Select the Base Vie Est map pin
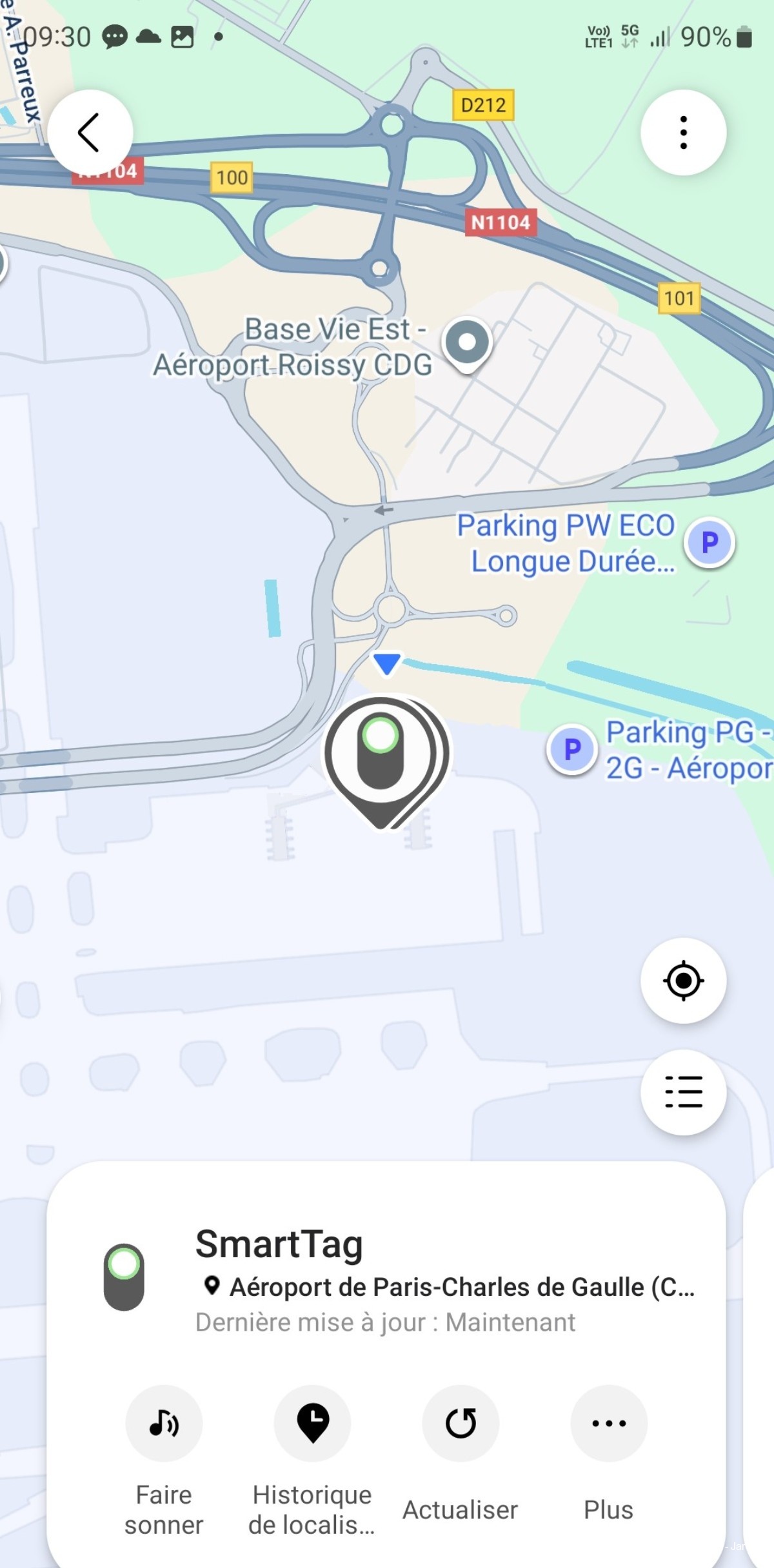The width and height of the screenshot is (774, 1568). coord(467,342)
